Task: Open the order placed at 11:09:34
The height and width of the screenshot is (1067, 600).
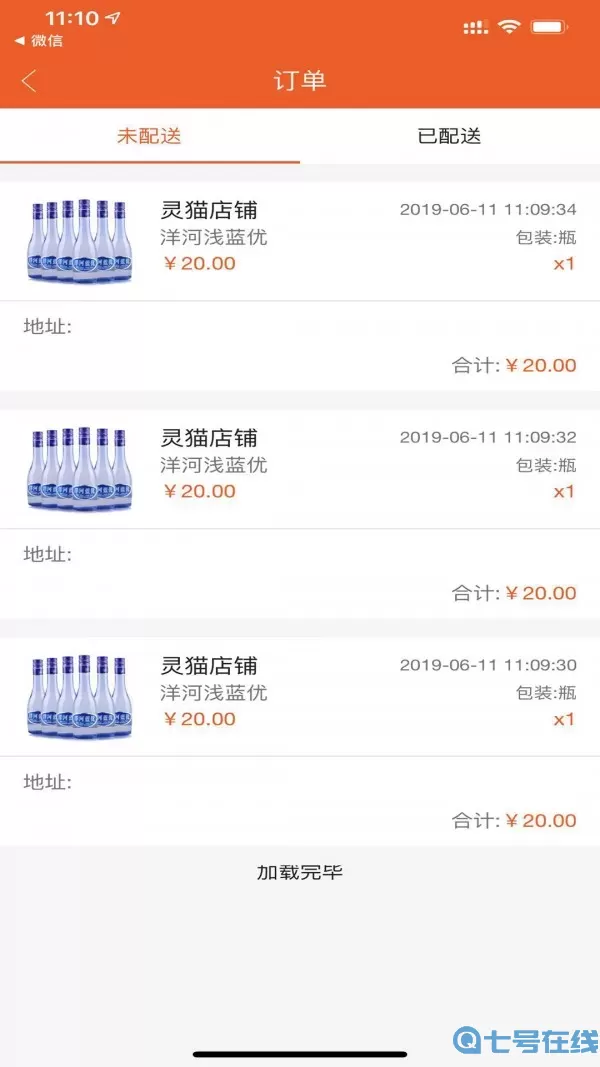Action: click(300, 240)
